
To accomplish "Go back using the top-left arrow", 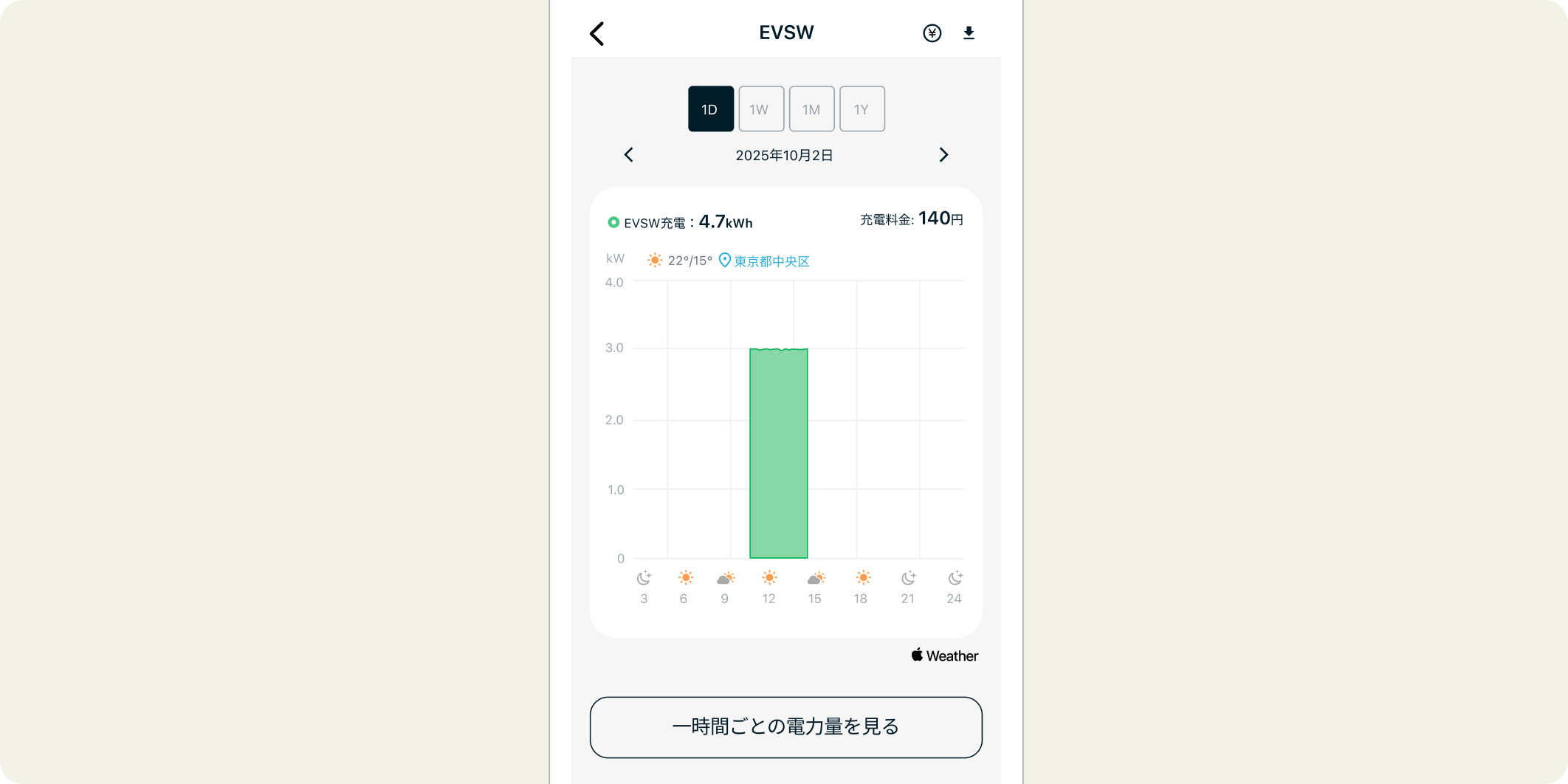I will pos(597,33).
